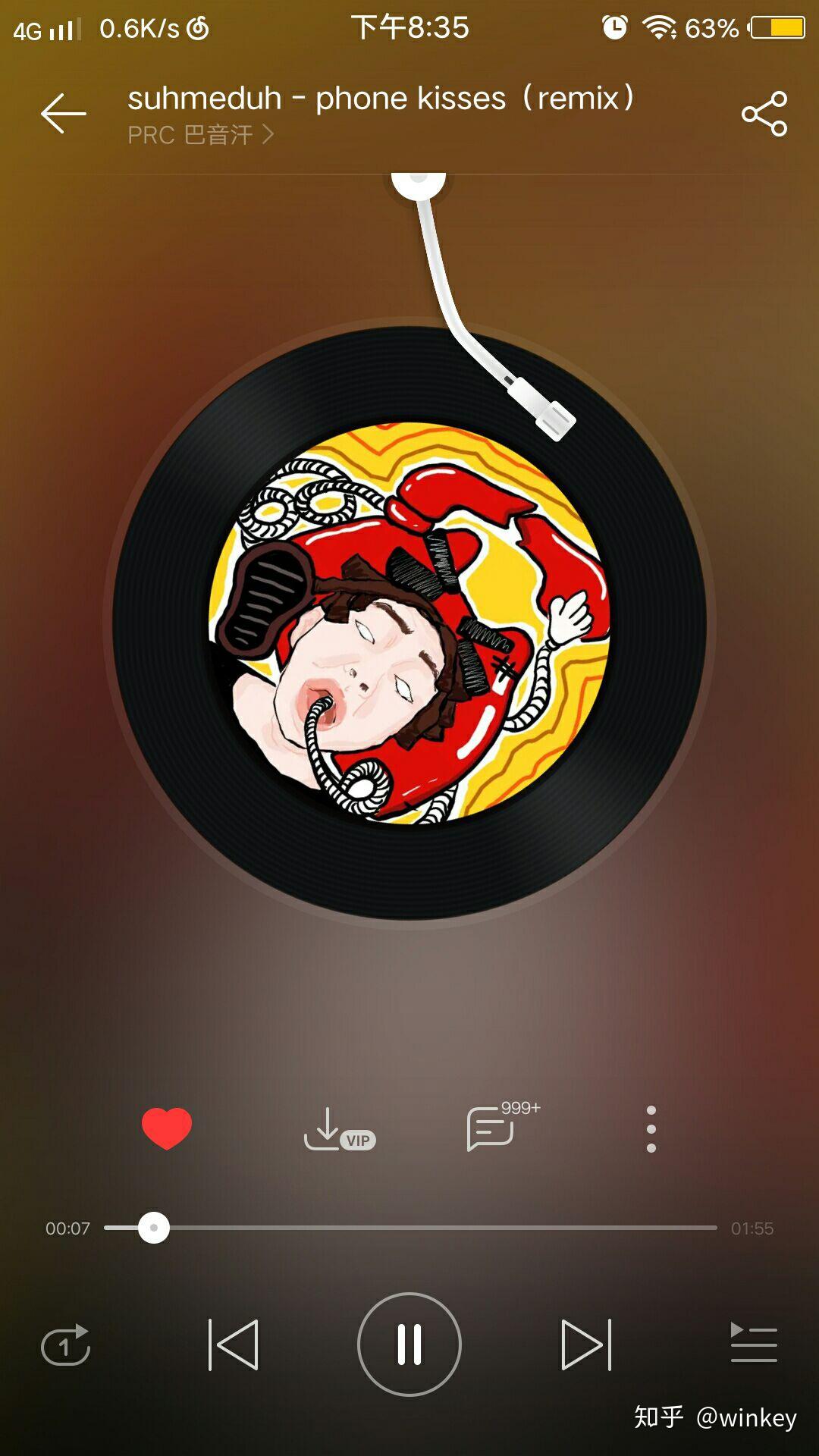Open the current playlist queue
Screen dimensions: 819x1456
[753, 1343]
